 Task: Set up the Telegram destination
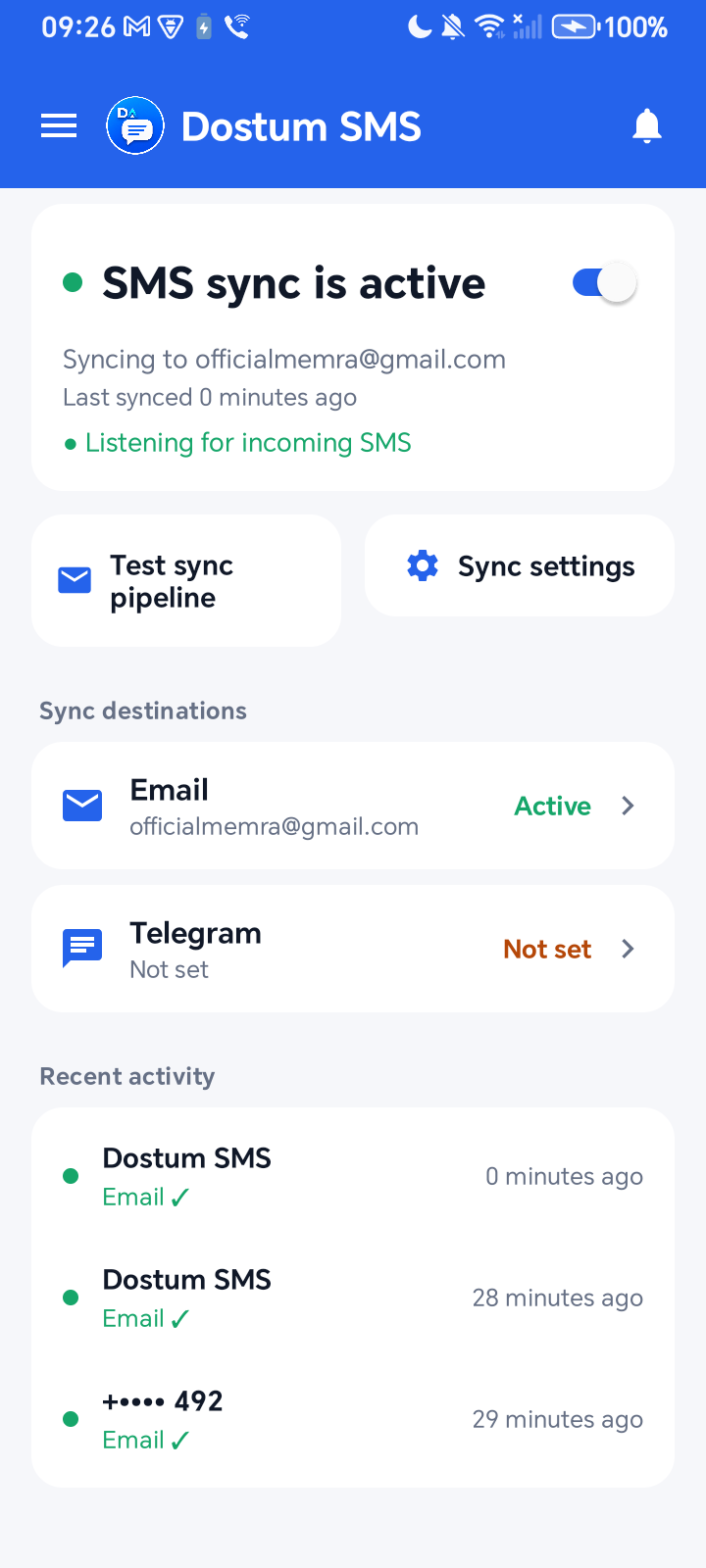click(353, 949)
